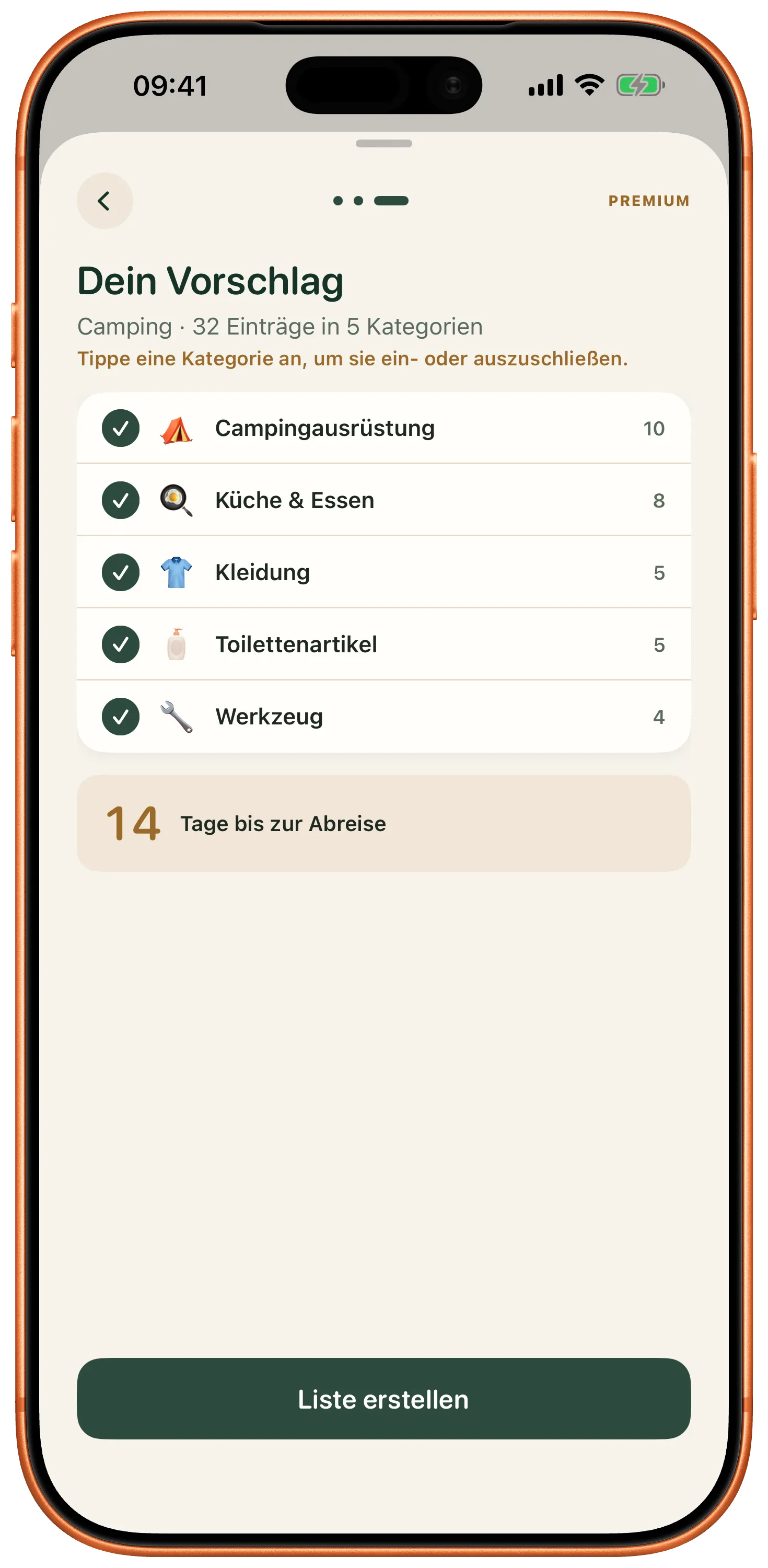
Task: Deselect the Kleidung category
Action: (383, 572)
